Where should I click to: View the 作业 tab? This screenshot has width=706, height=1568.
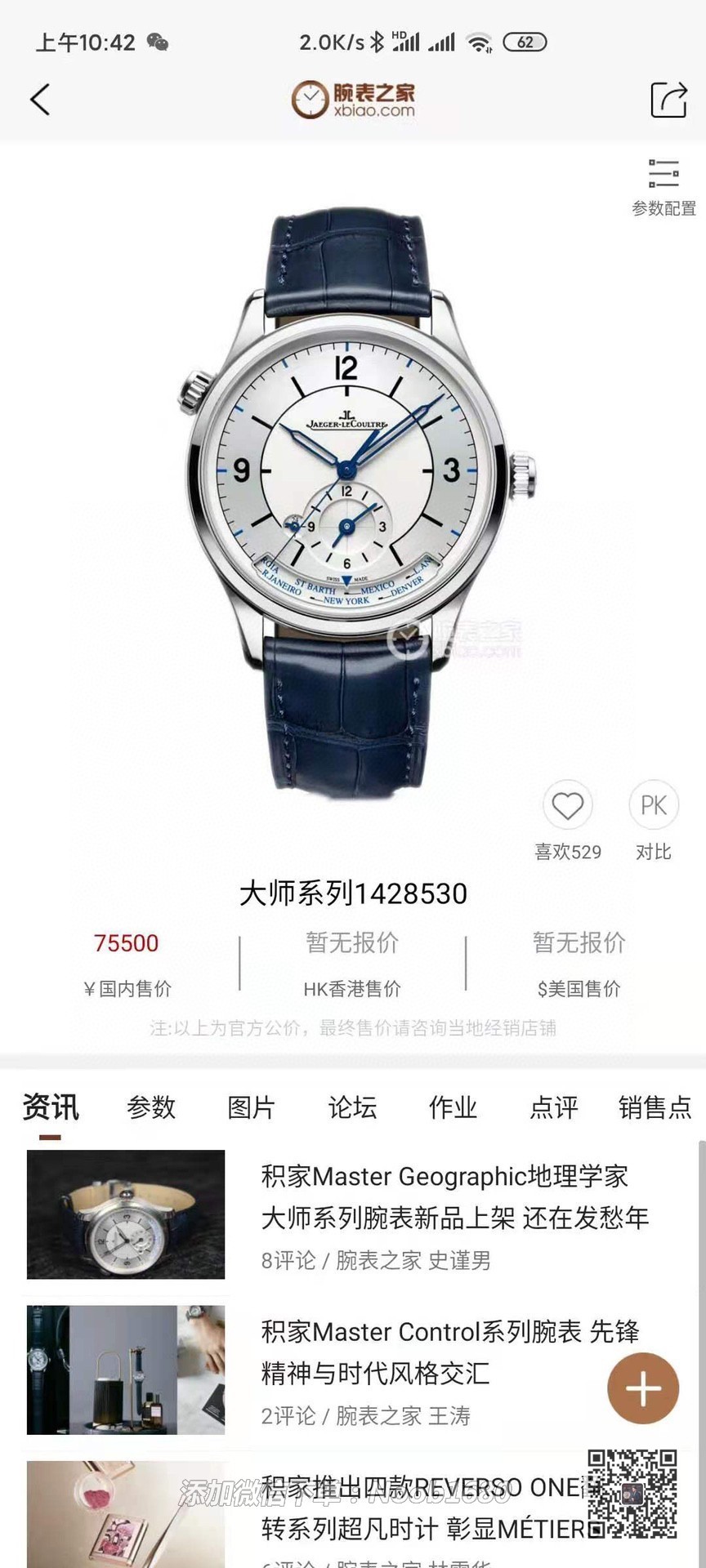click(453, 1107)
